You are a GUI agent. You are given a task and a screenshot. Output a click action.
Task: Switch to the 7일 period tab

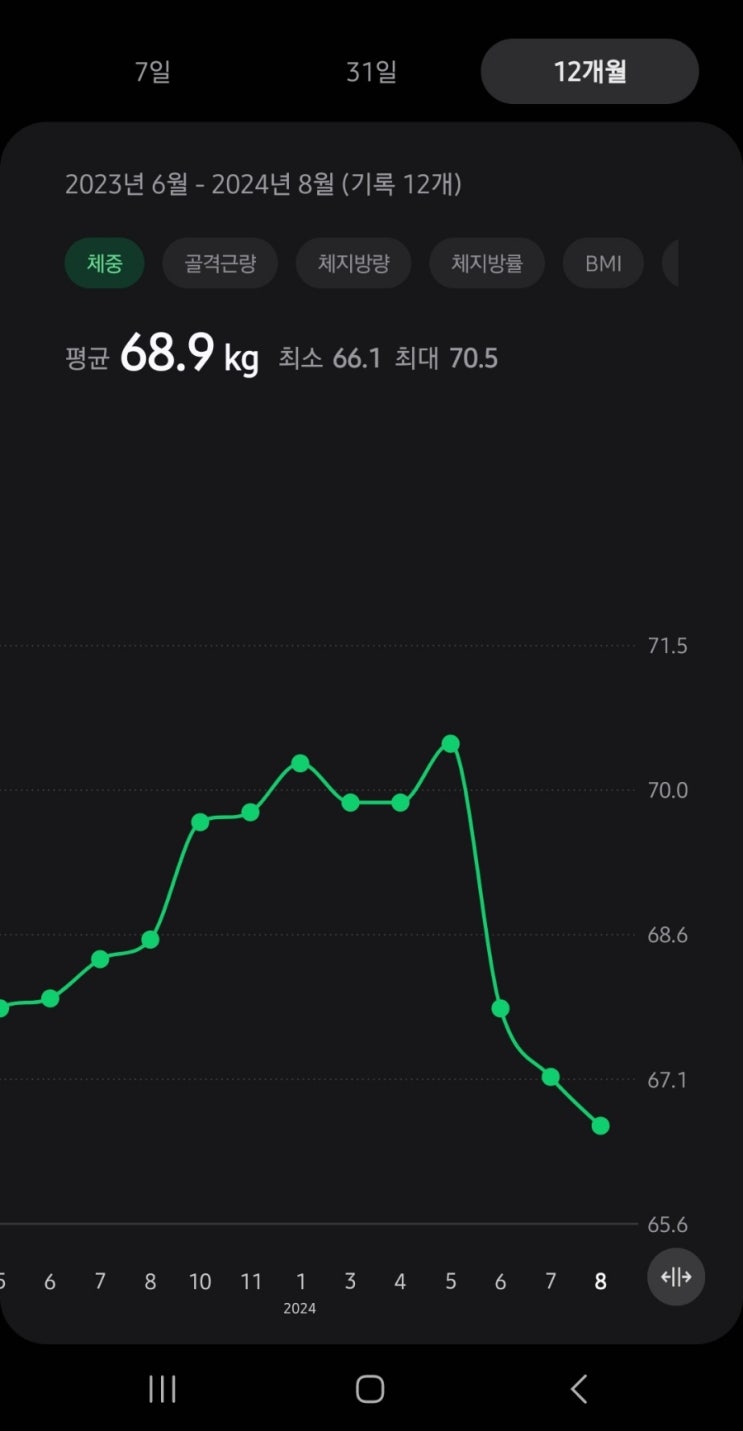(153, 72)
